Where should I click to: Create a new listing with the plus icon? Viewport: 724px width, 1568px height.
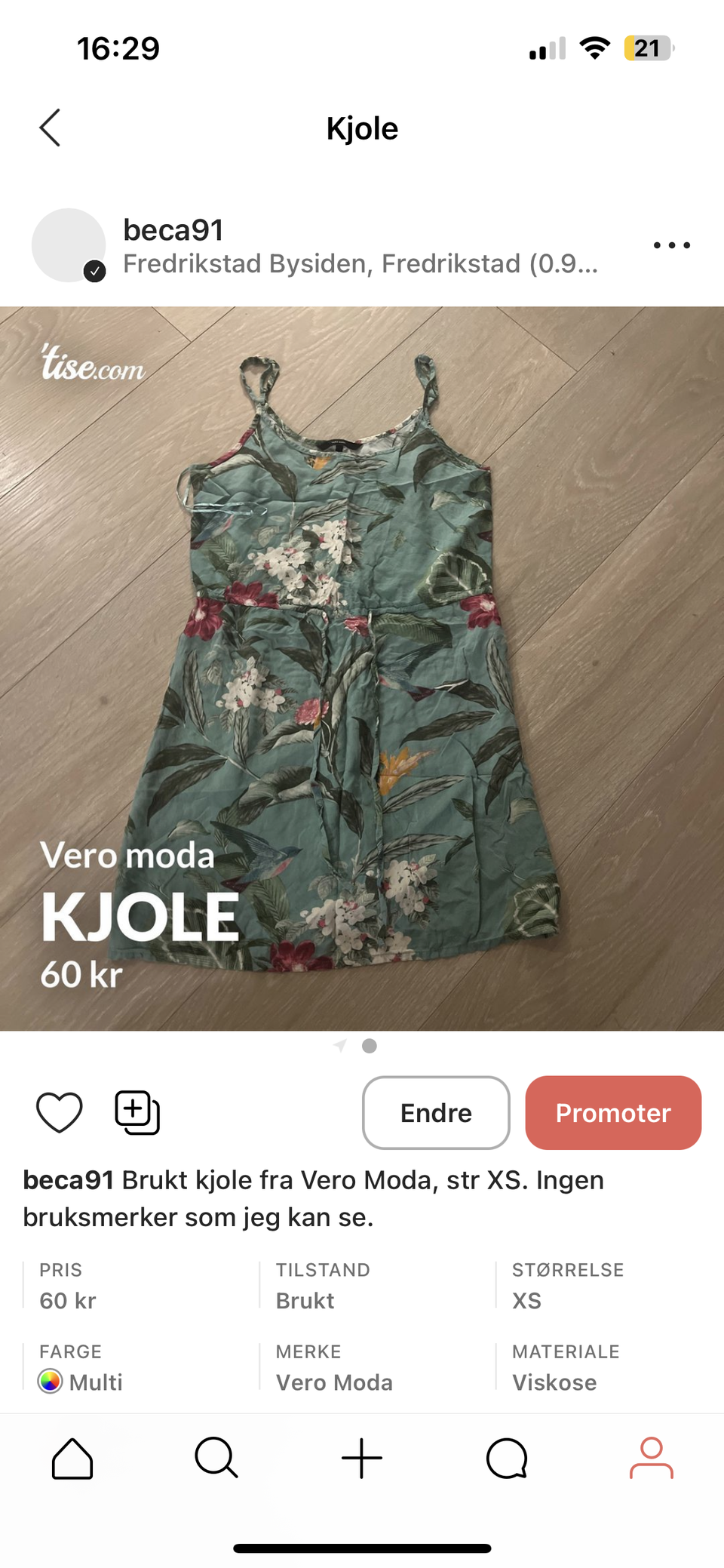[362, 1457]
